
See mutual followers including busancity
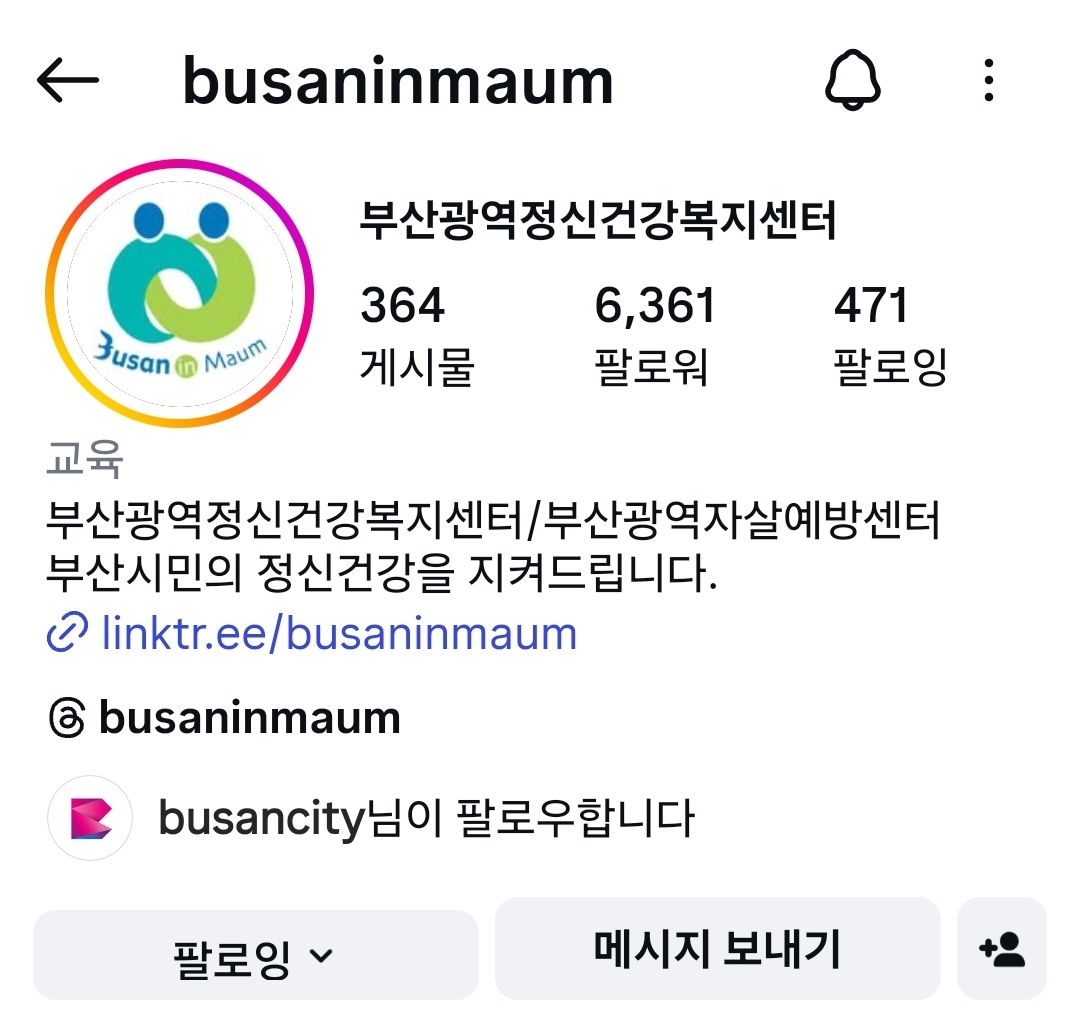click(x=424, y=819)
